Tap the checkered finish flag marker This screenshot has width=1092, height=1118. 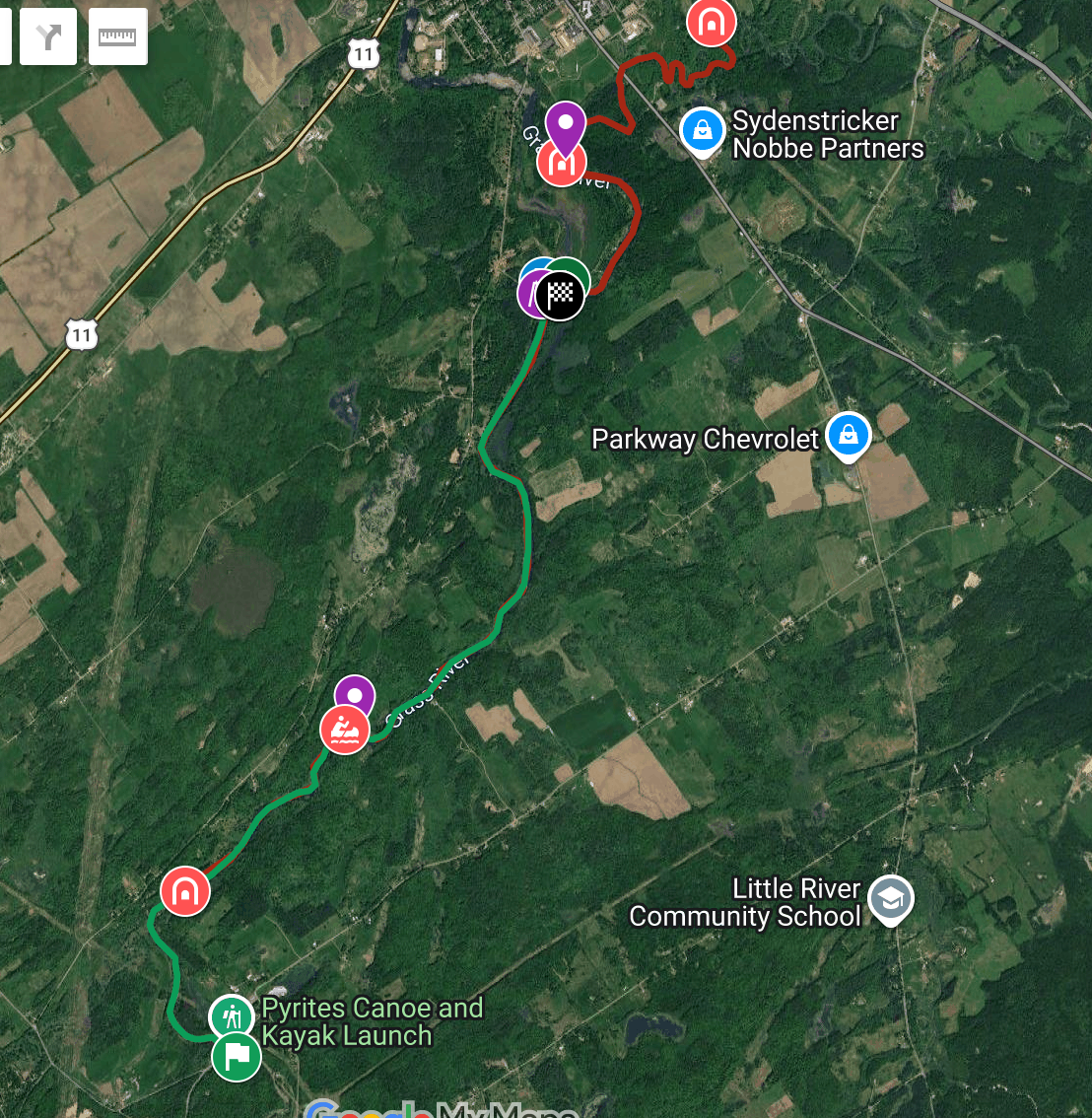561,296
